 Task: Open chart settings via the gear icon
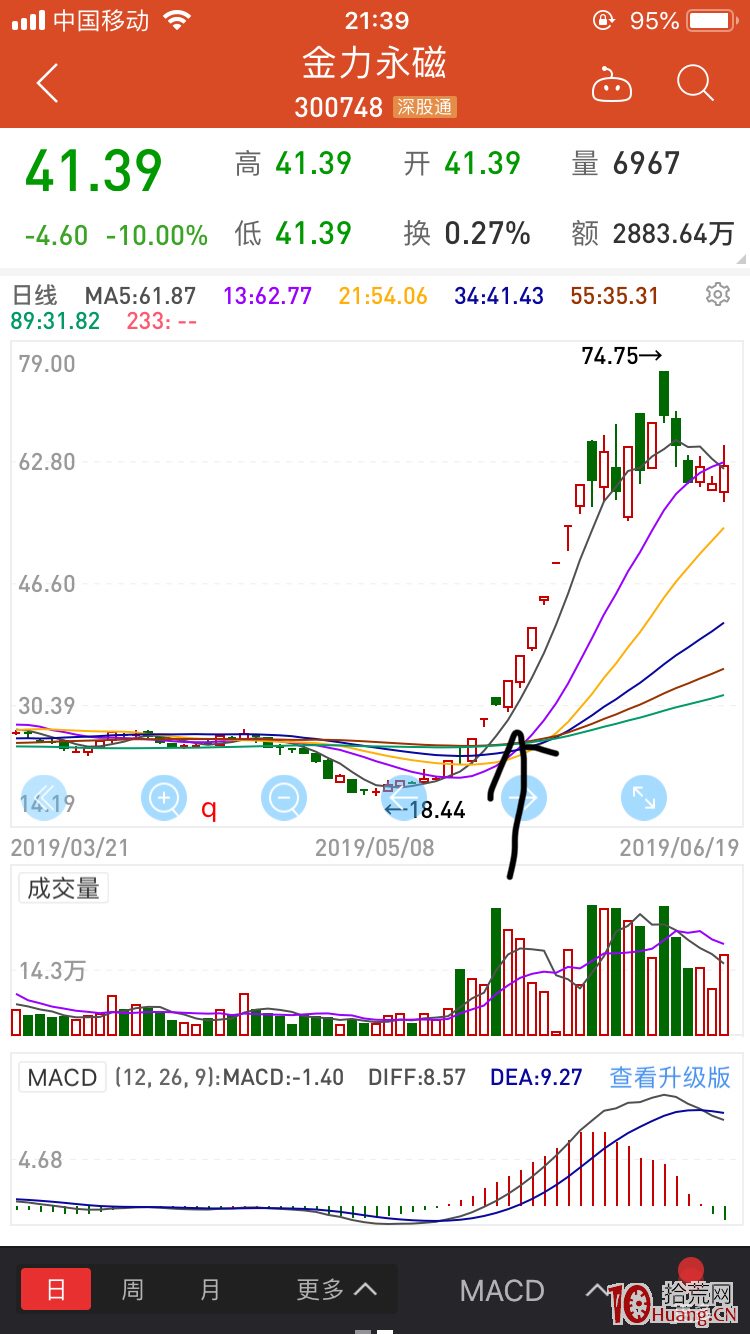tap(717, 294)
